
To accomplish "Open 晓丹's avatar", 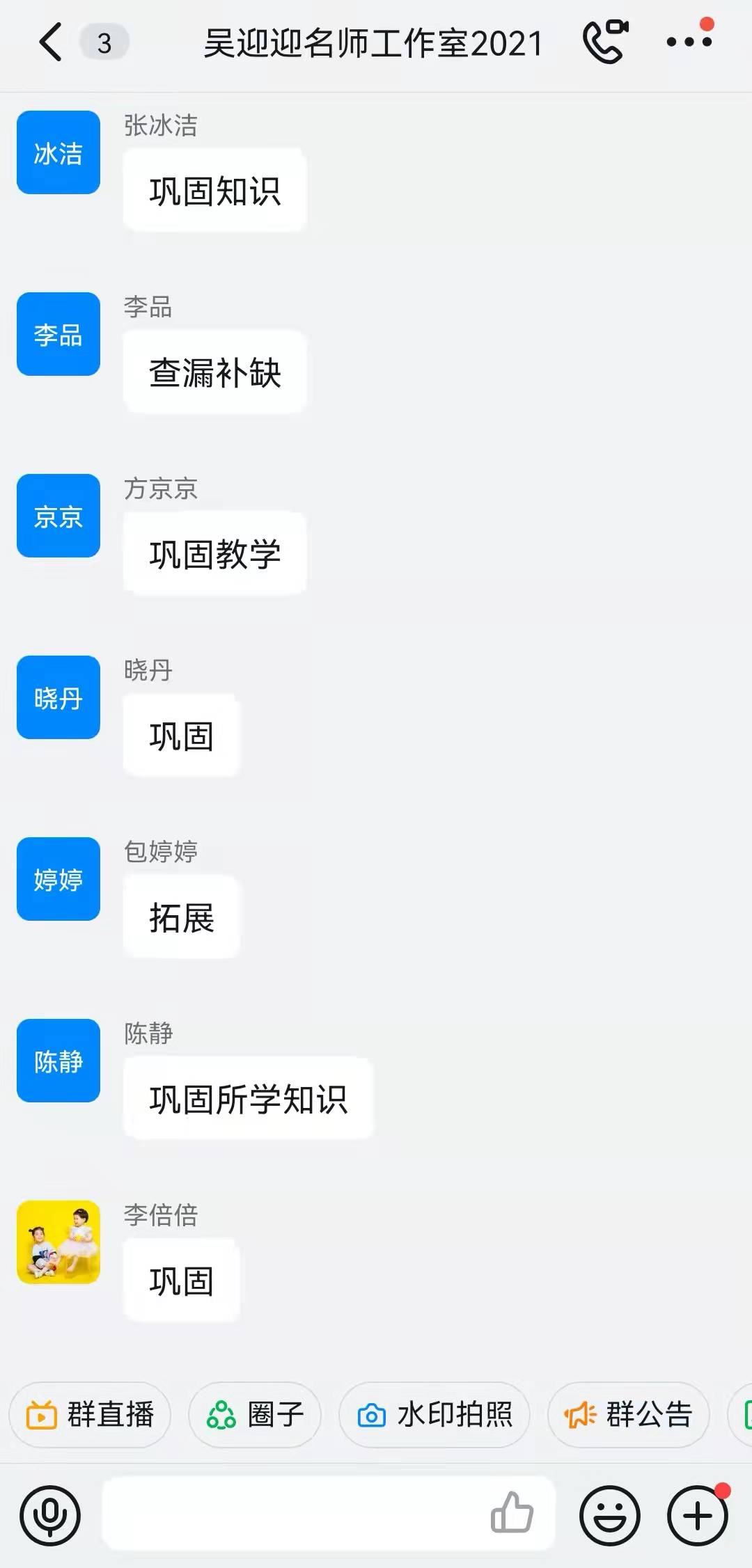I will (58, 697).
